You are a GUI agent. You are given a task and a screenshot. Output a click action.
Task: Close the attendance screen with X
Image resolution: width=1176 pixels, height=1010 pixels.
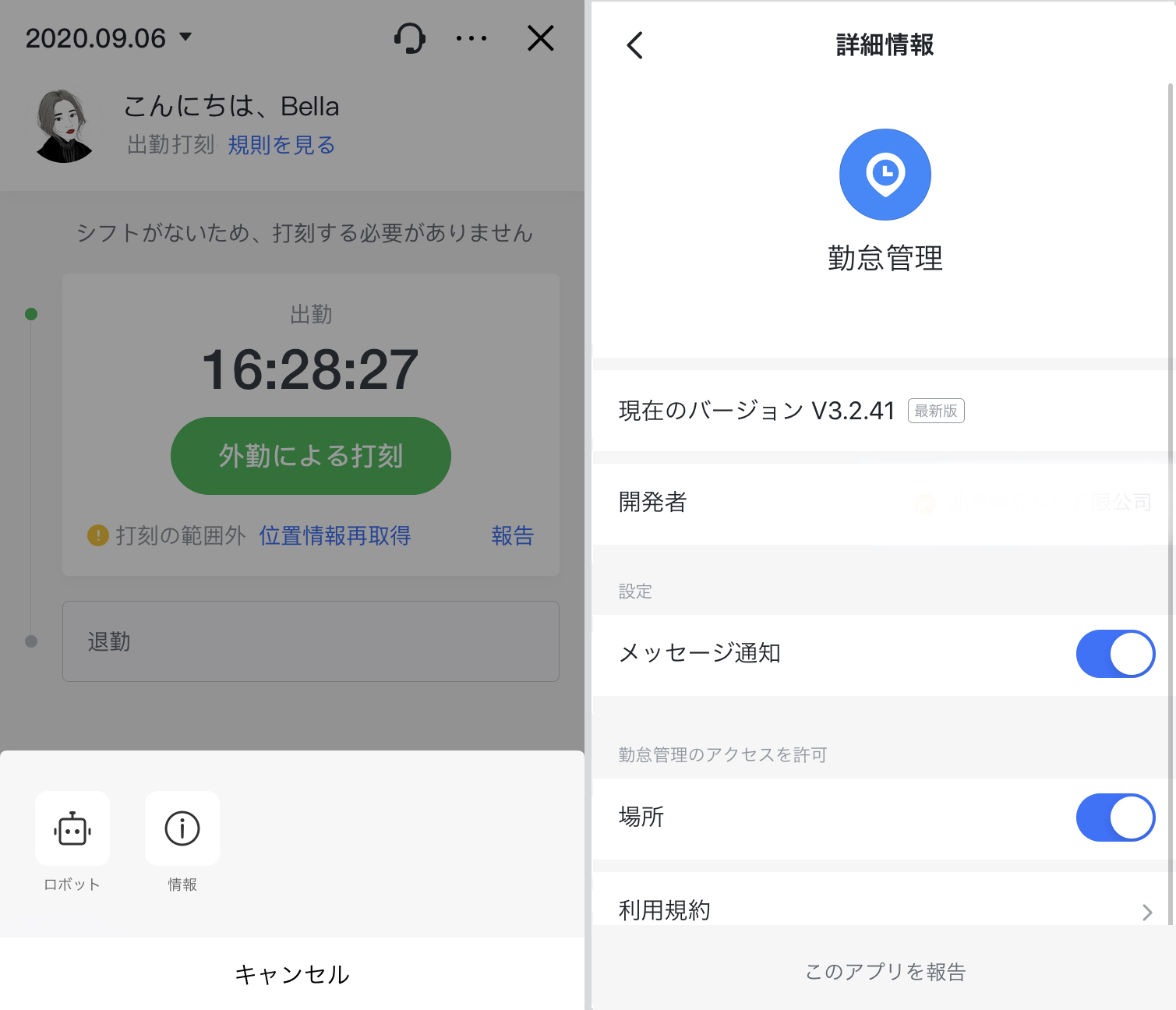[540, 38]
